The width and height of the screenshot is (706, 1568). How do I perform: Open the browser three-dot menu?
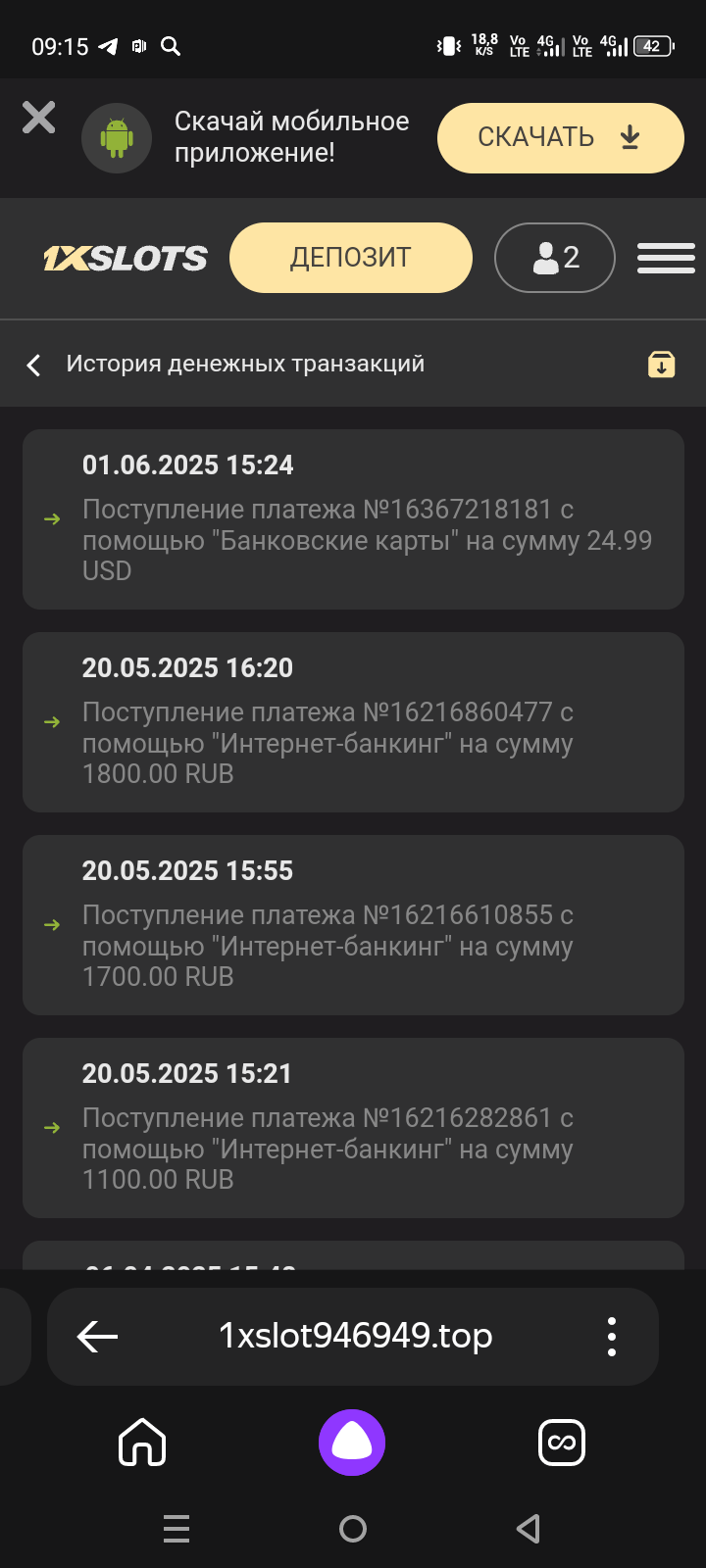click(612, 1336)
